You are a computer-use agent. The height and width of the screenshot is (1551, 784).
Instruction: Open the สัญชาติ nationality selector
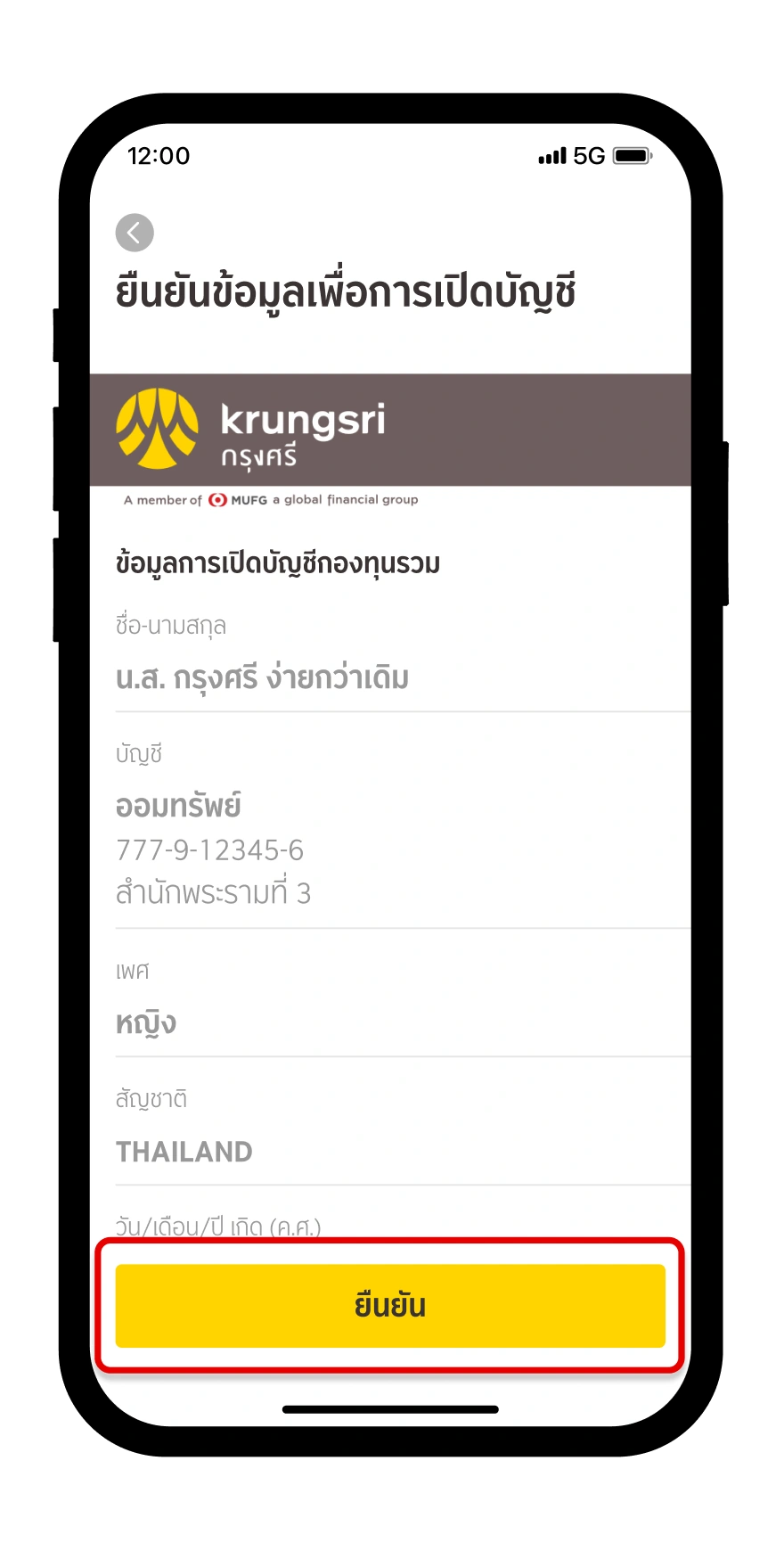pos(151,1099)
